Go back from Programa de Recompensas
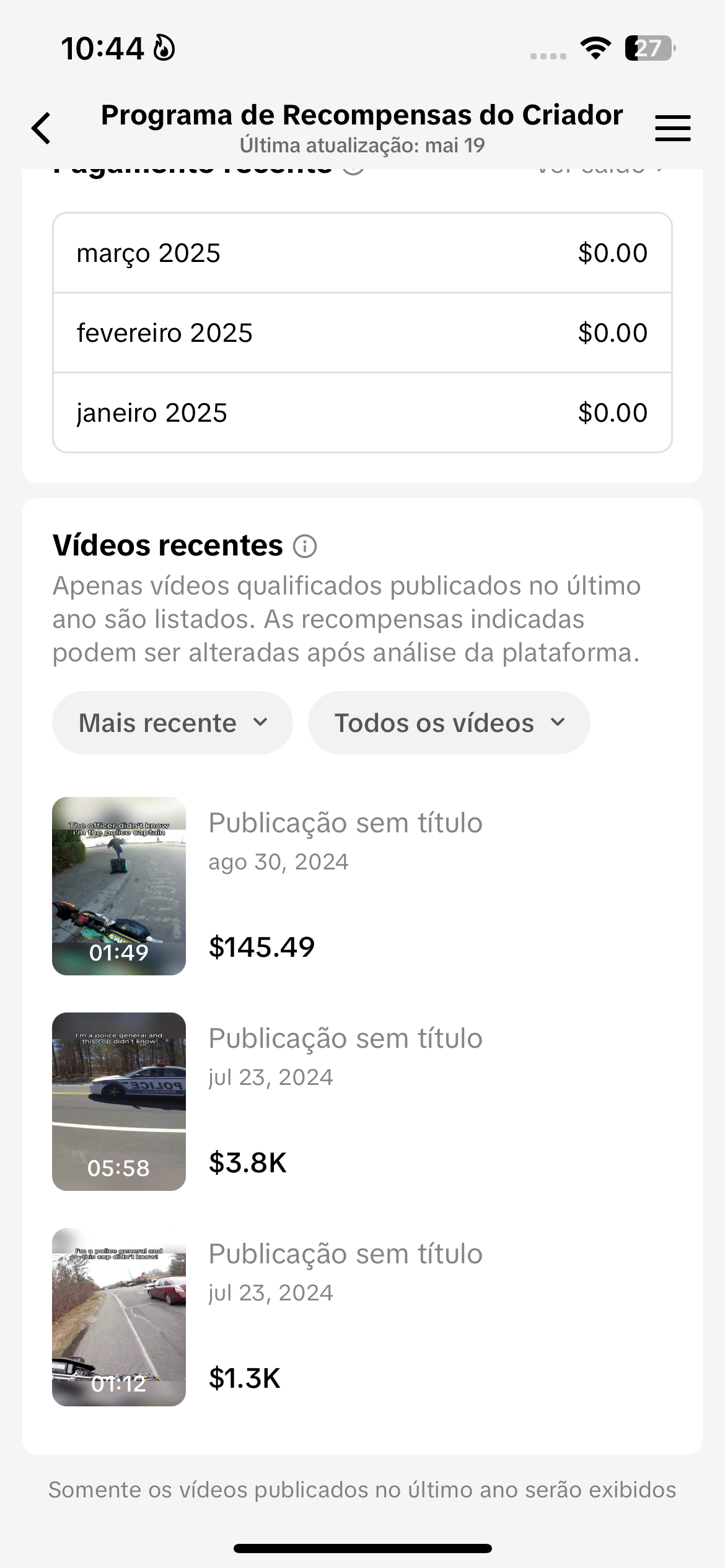 (x=41, y=128)
